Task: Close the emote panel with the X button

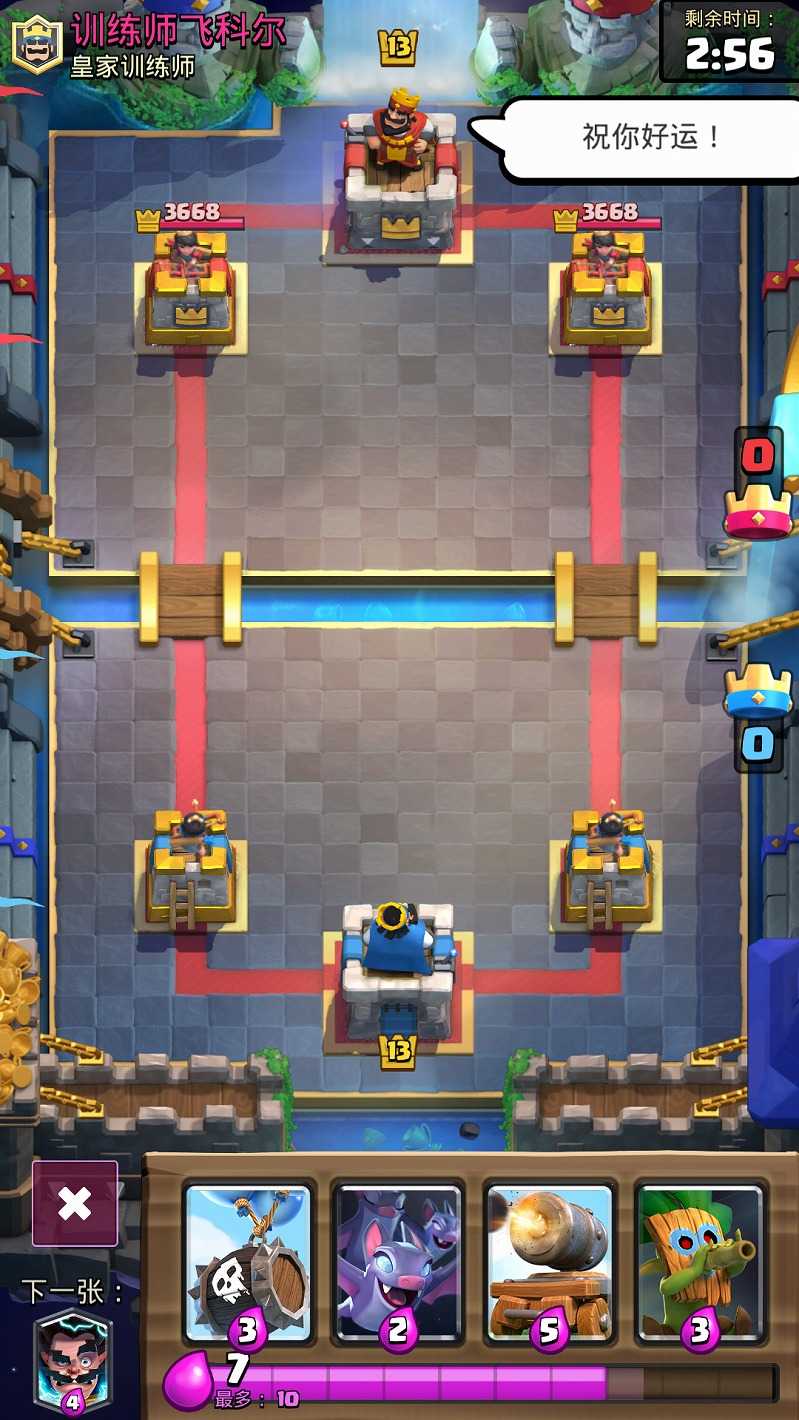Action: 75,1203
